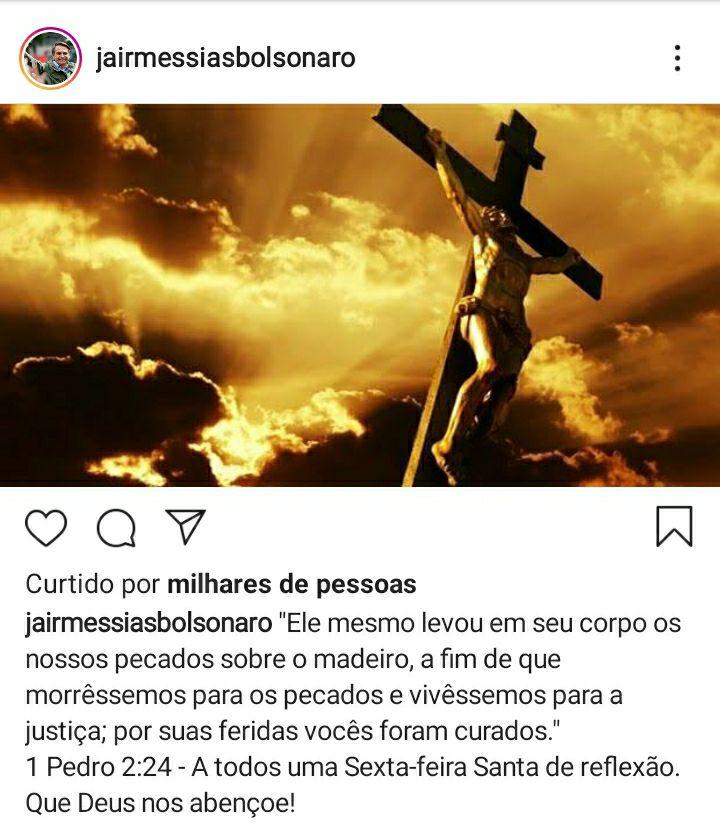Tap the crucifix photo in the post
Viewport: 720px width, 827px height.
pos(360,295)
